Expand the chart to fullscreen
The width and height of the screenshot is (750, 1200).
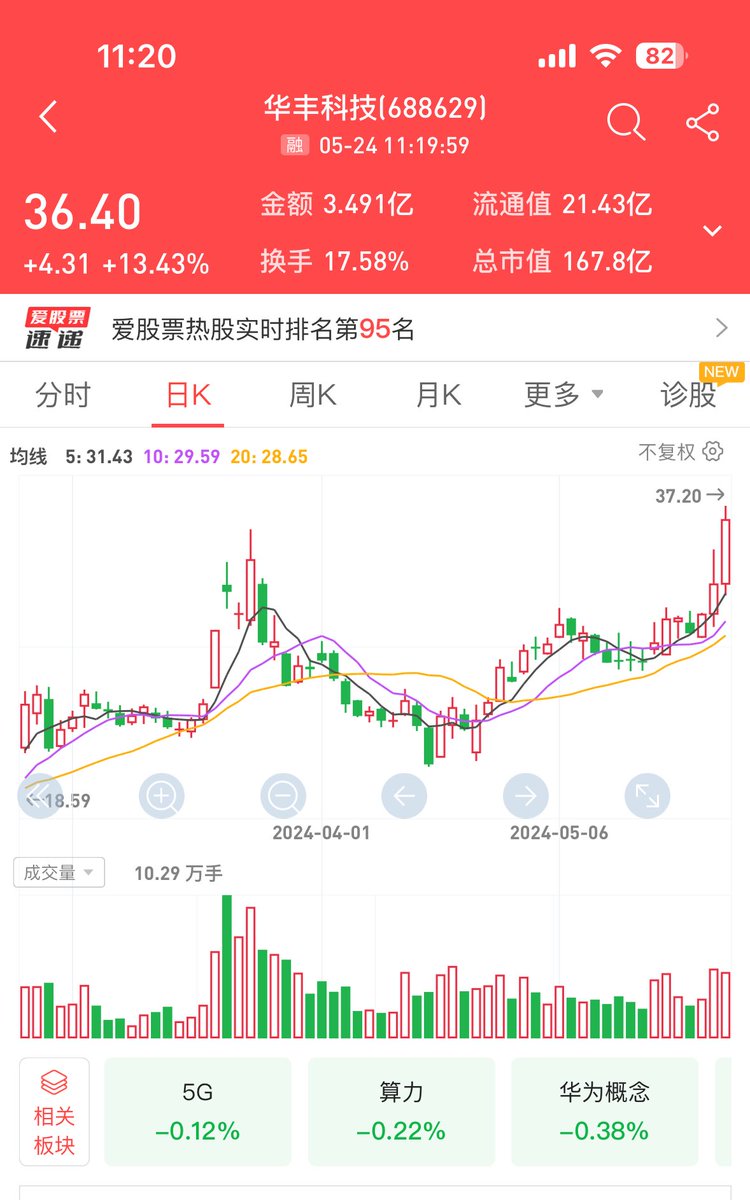click(647, 796)
